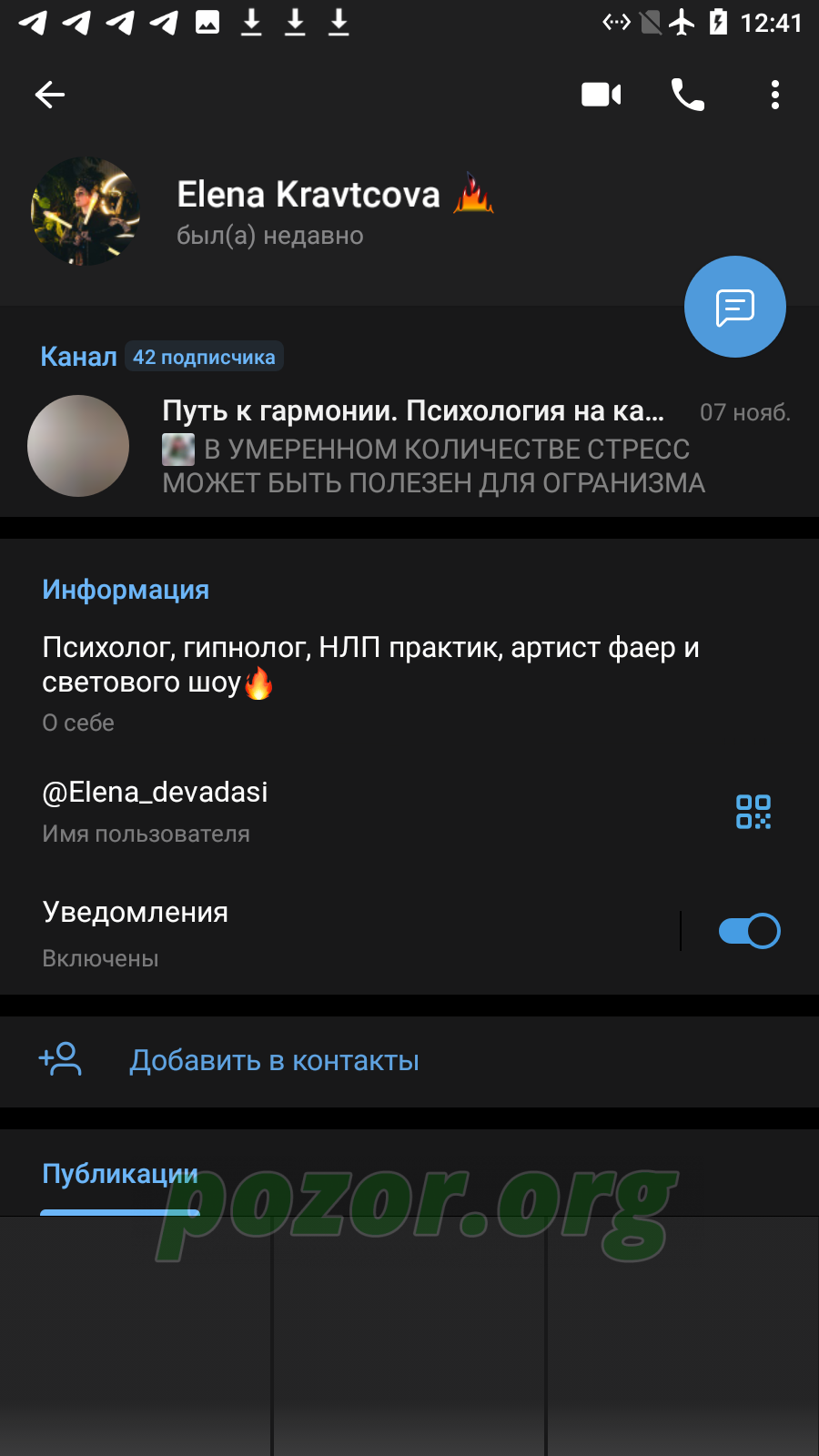Toggle the notifications switch off
The height and width of the screenshot is (1456, 819).
coord(750,931)
